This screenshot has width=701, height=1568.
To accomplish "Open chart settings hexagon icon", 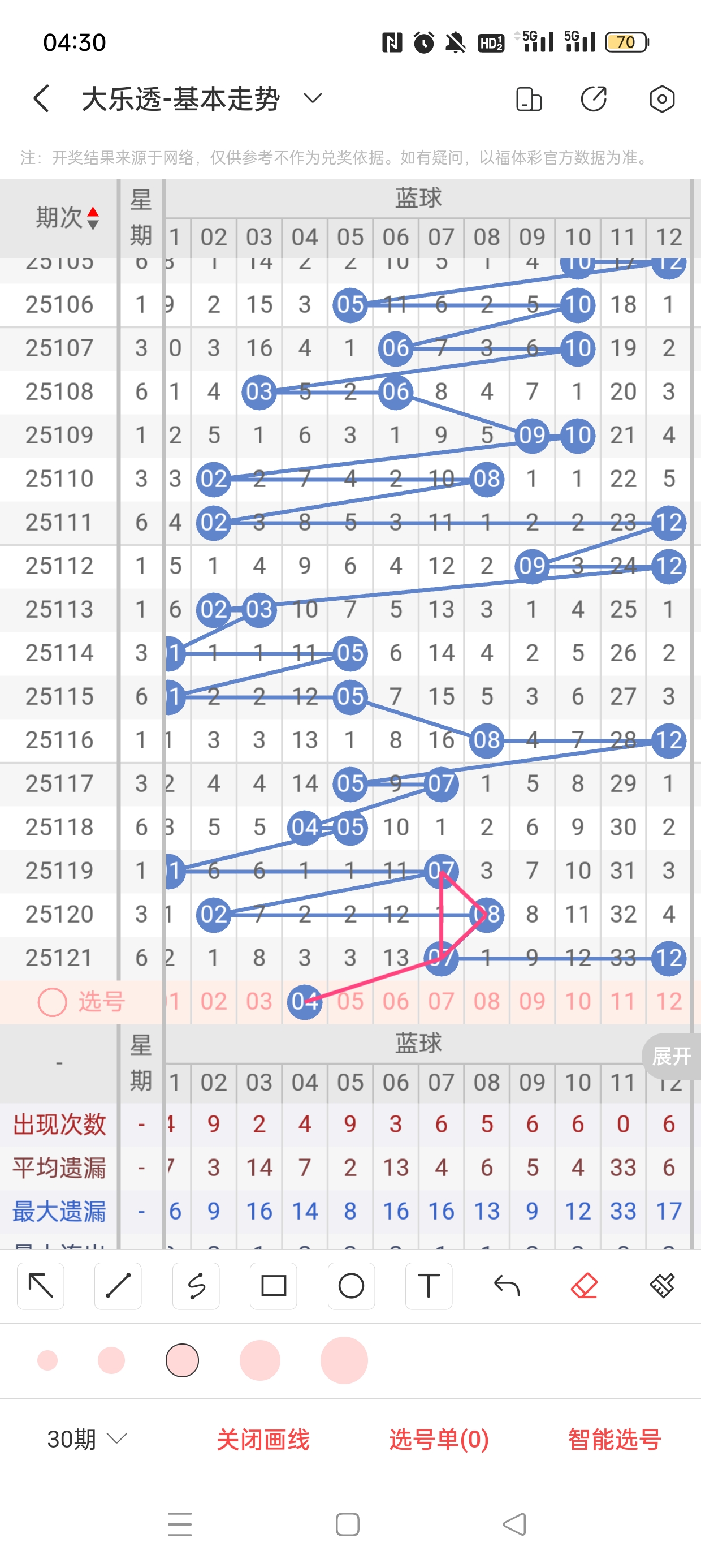I will point(661,99).
